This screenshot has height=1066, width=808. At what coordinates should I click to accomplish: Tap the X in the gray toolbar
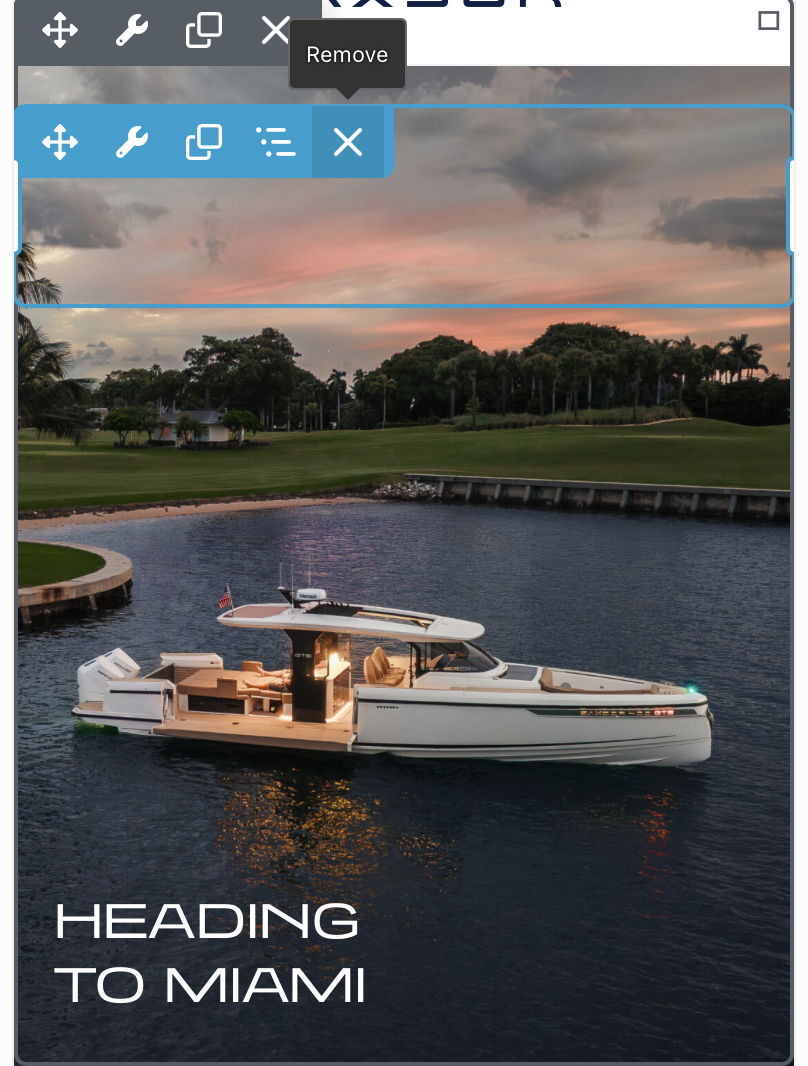(x=275, y=31)
